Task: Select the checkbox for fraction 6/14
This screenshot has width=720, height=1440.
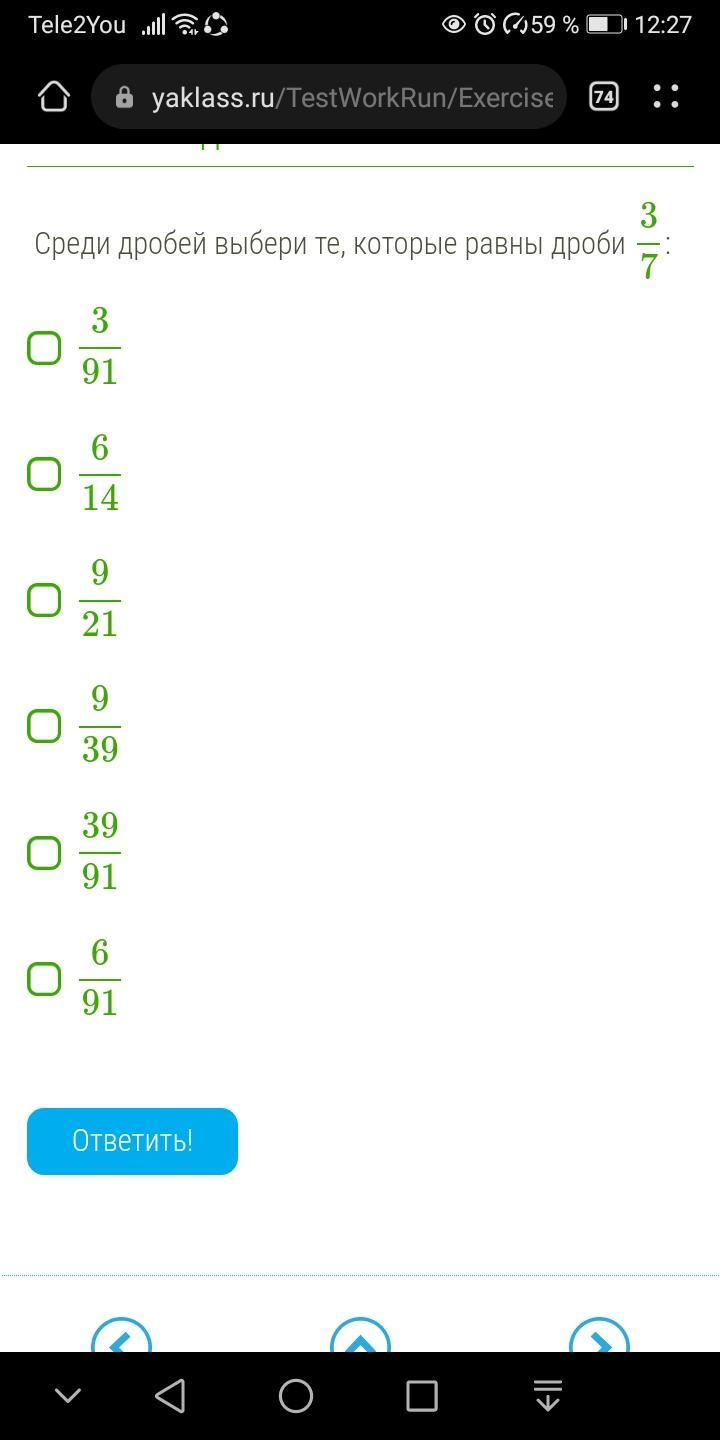Action: coord(44,474)
